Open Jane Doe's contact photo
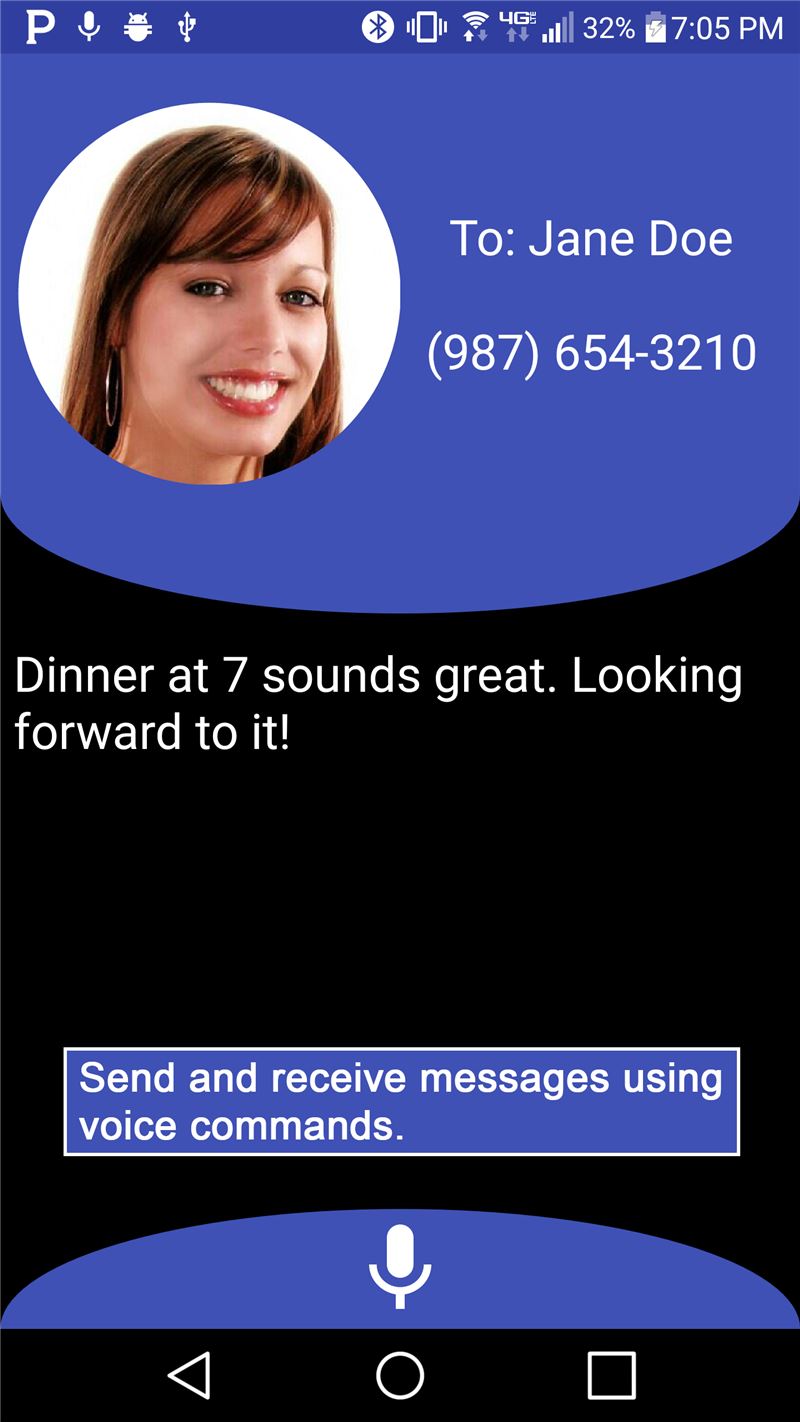 pos(209,293)
